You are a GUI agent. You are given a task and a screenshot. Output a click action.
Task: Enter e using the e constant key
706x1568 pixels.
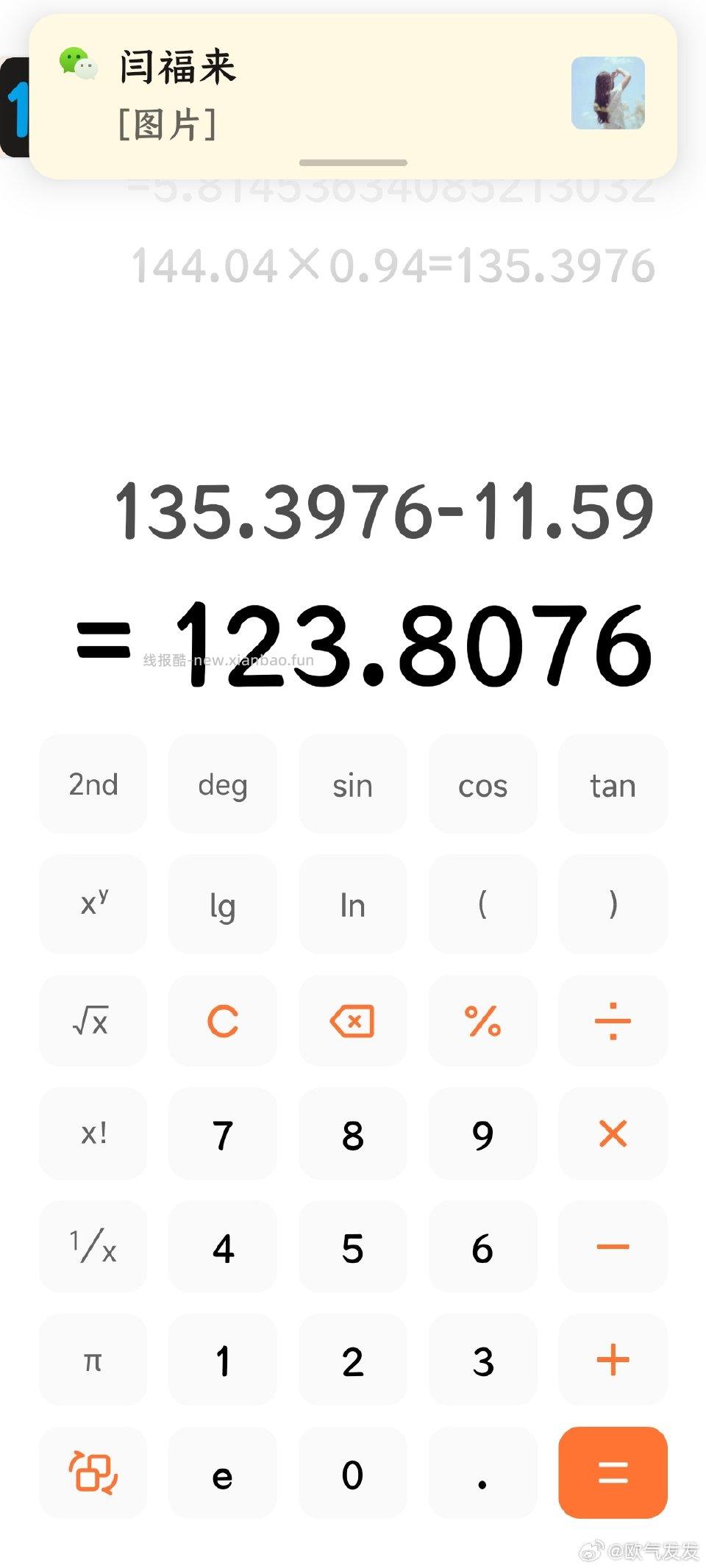223,1475
